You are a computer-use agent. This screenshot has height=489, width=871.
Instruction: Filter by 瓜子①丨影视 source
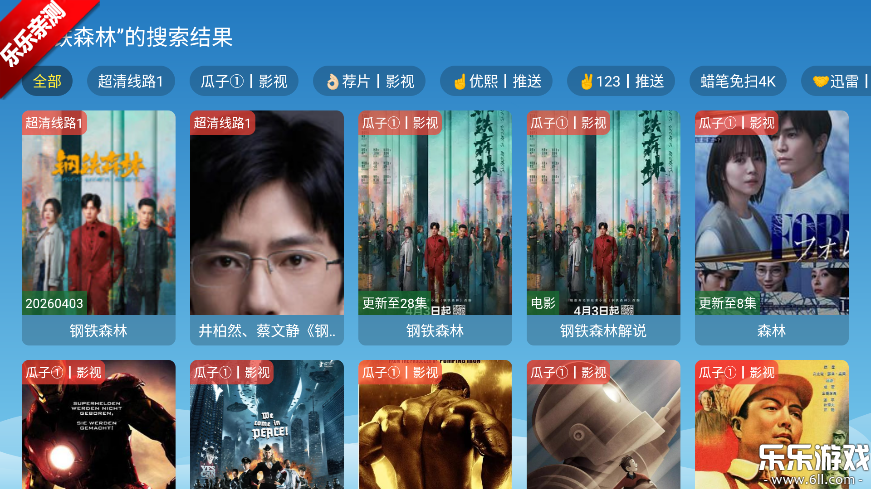(x=244, y=81)
